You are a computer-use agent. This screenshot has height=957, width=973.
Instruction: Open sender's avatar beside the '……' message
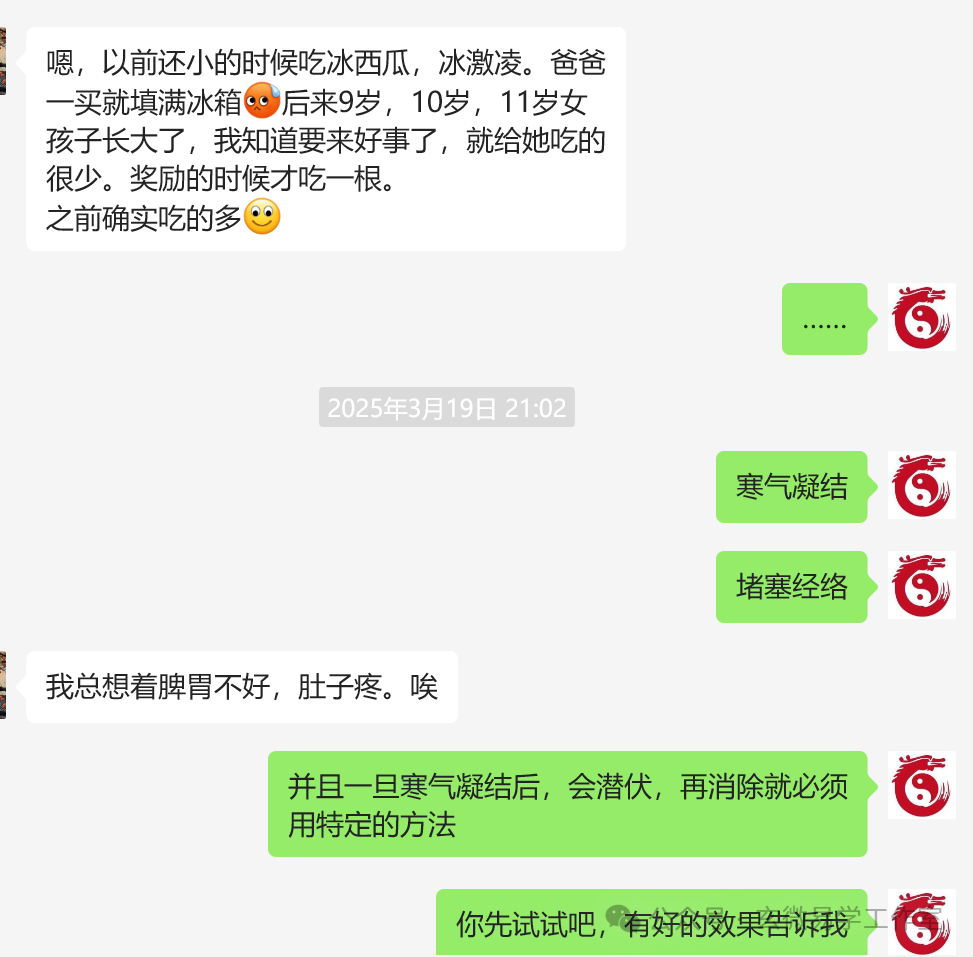pos(921,317)
